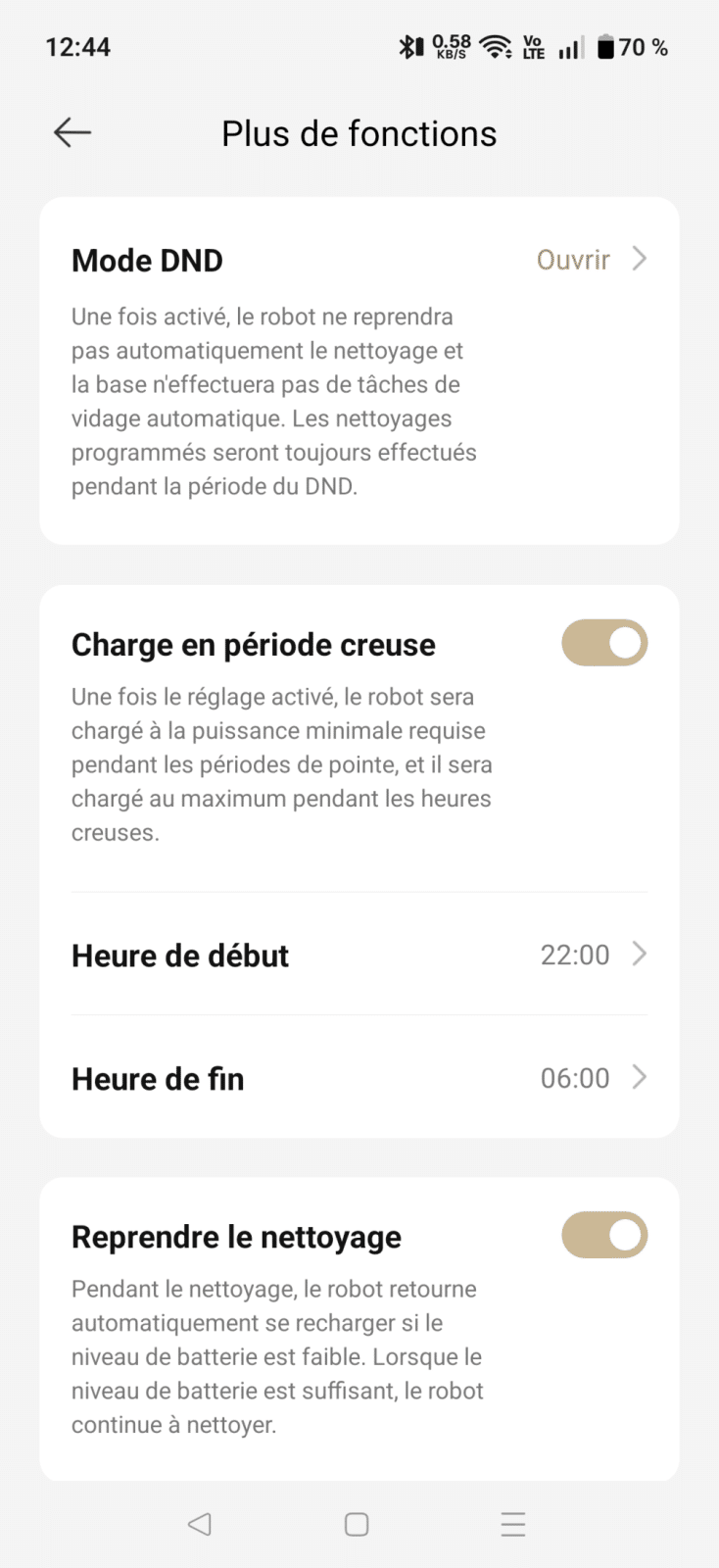Screen dimensions: 719x1568
Task: Disable Charge en période creuse
Action: [x=603, y=643]
